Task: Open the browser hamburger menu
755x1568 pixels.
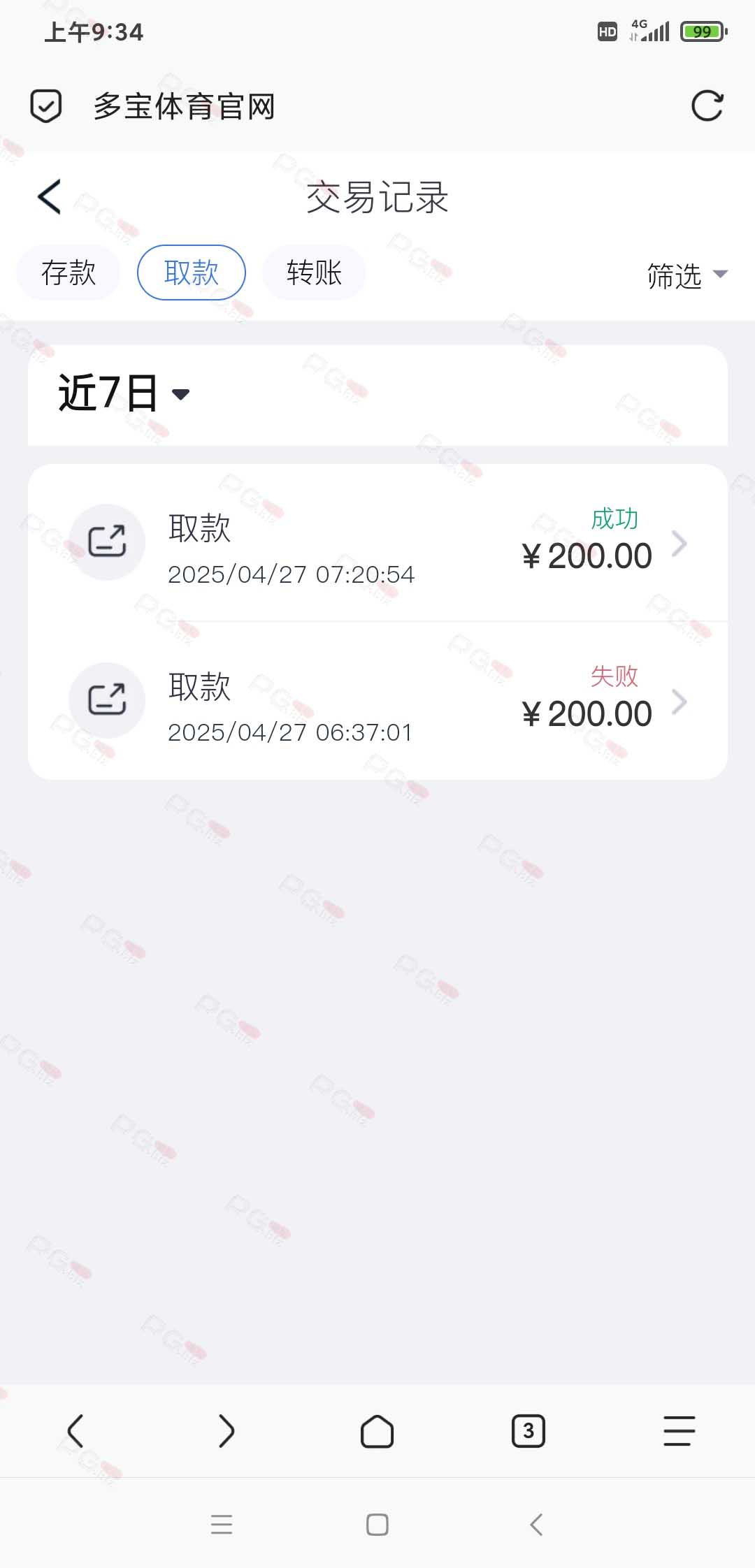Action: [x=679, y=1431]
